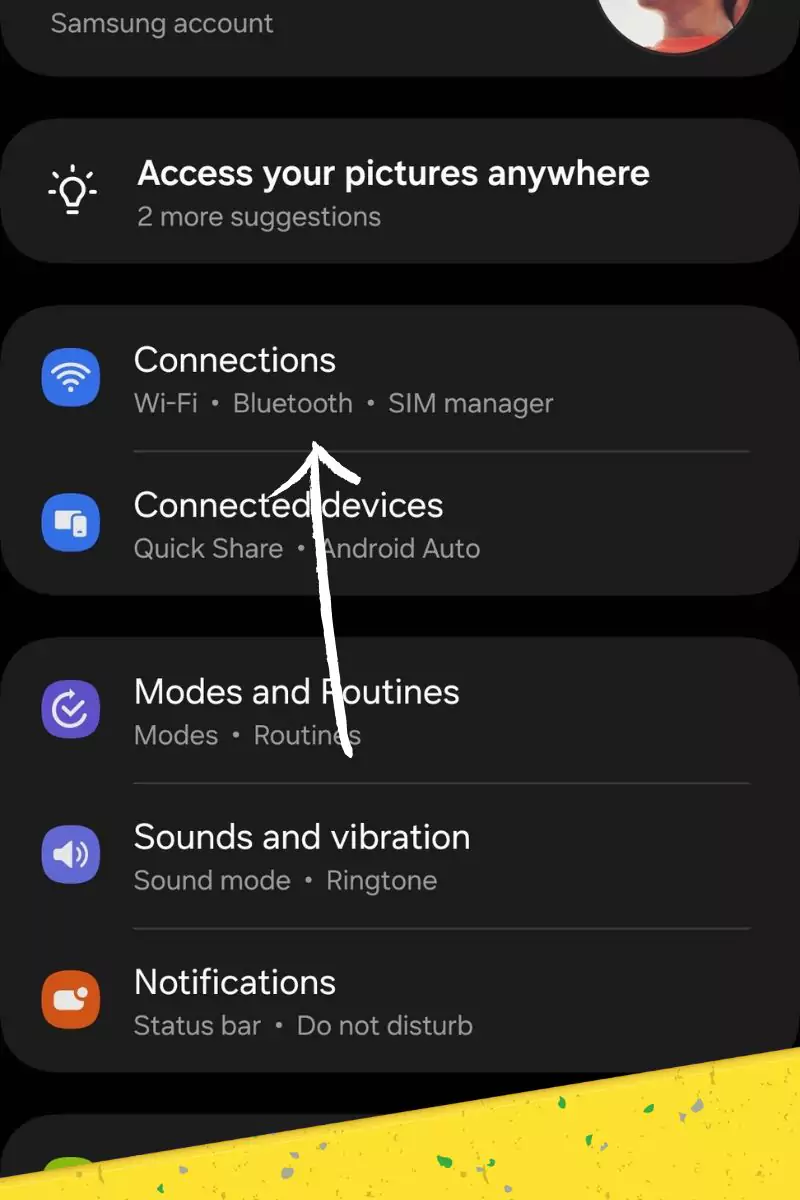Open Notifications settings

click(x=234, y=982)
